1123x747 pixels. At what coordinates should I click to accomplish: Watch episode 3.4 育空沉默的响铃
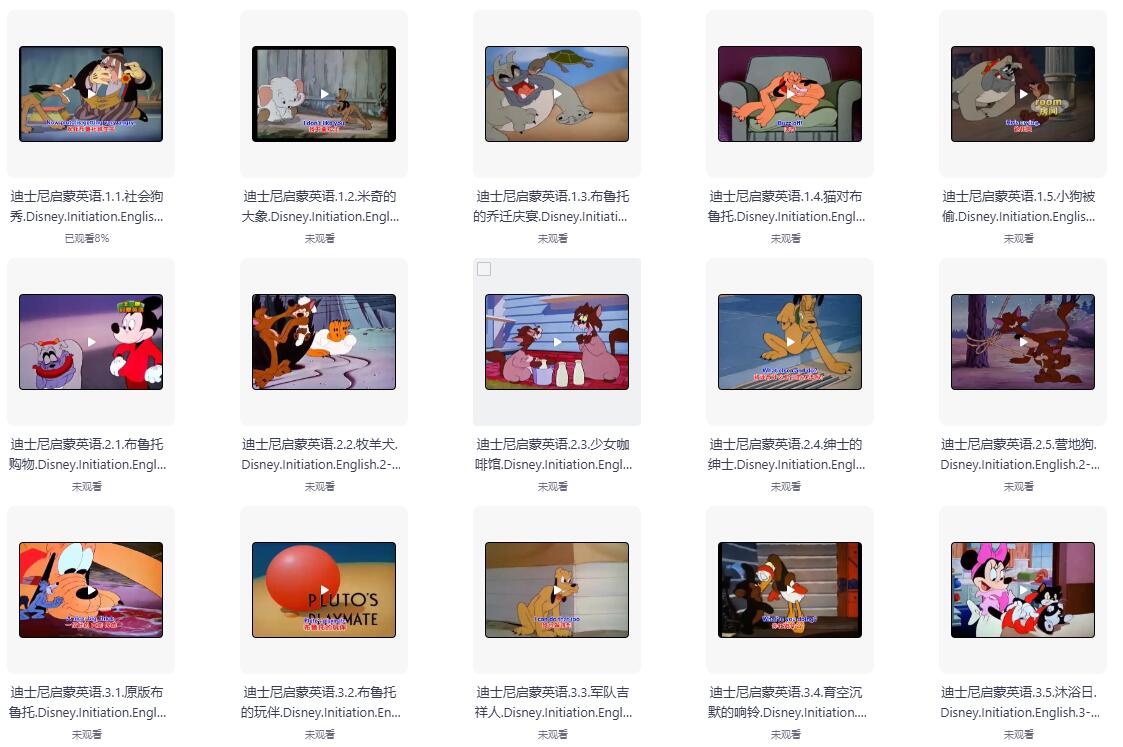pos(790,590)
